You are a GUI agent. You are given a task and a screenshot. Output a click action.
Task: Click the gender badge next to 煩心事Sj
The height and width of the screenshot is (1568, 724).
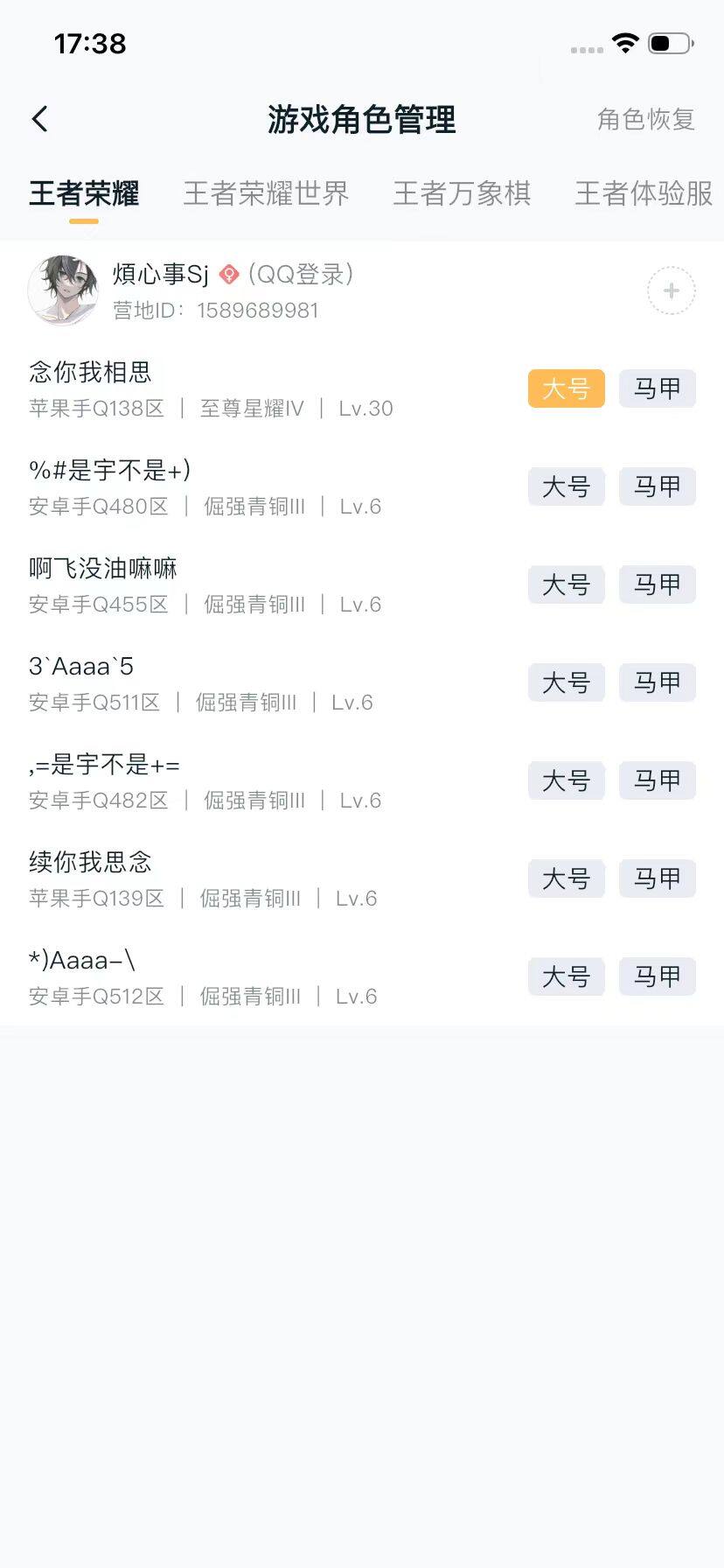[x=227, y=274]
